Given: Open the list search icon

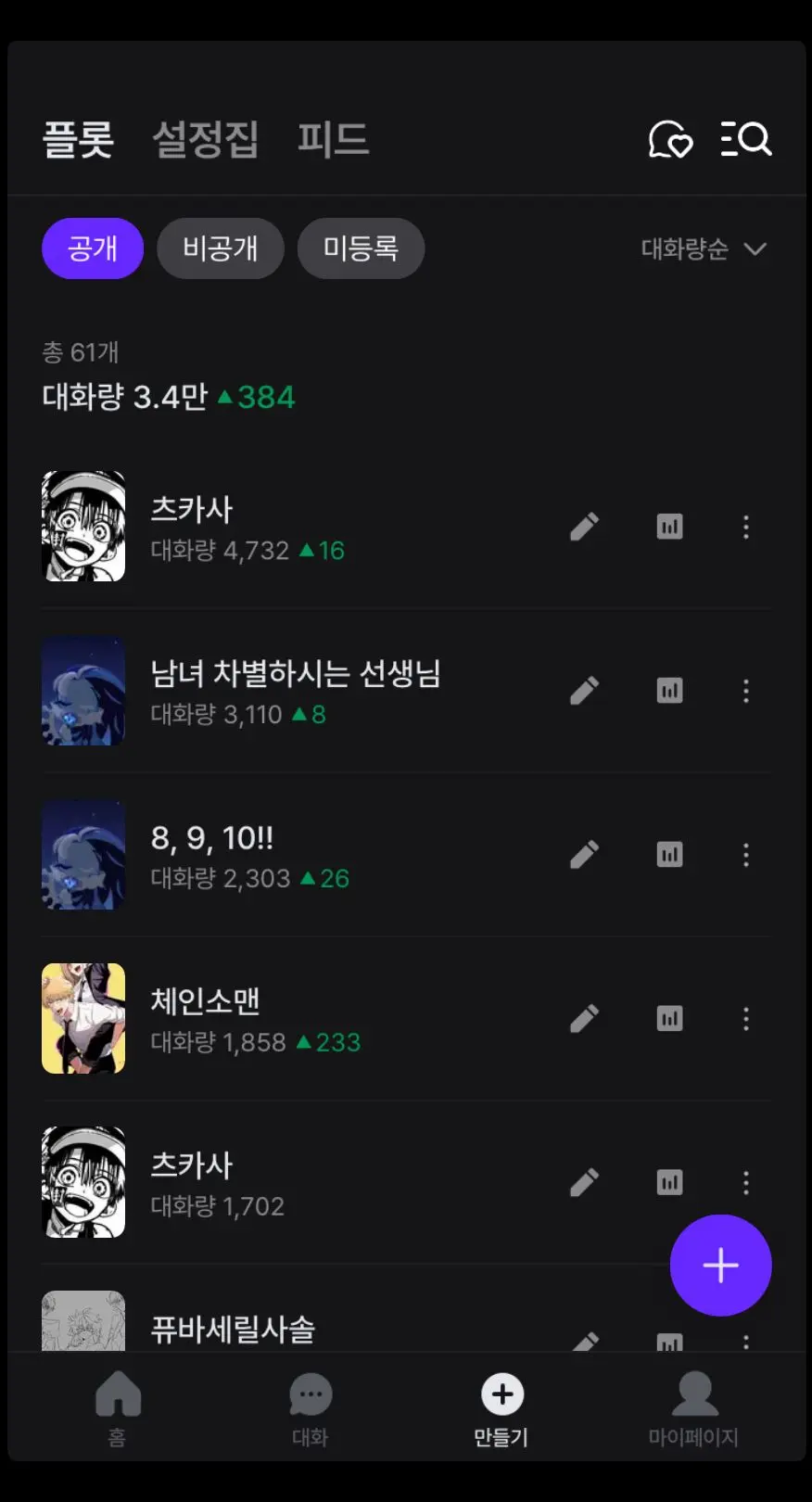Looking at the screenshot, I should point(746,139).
